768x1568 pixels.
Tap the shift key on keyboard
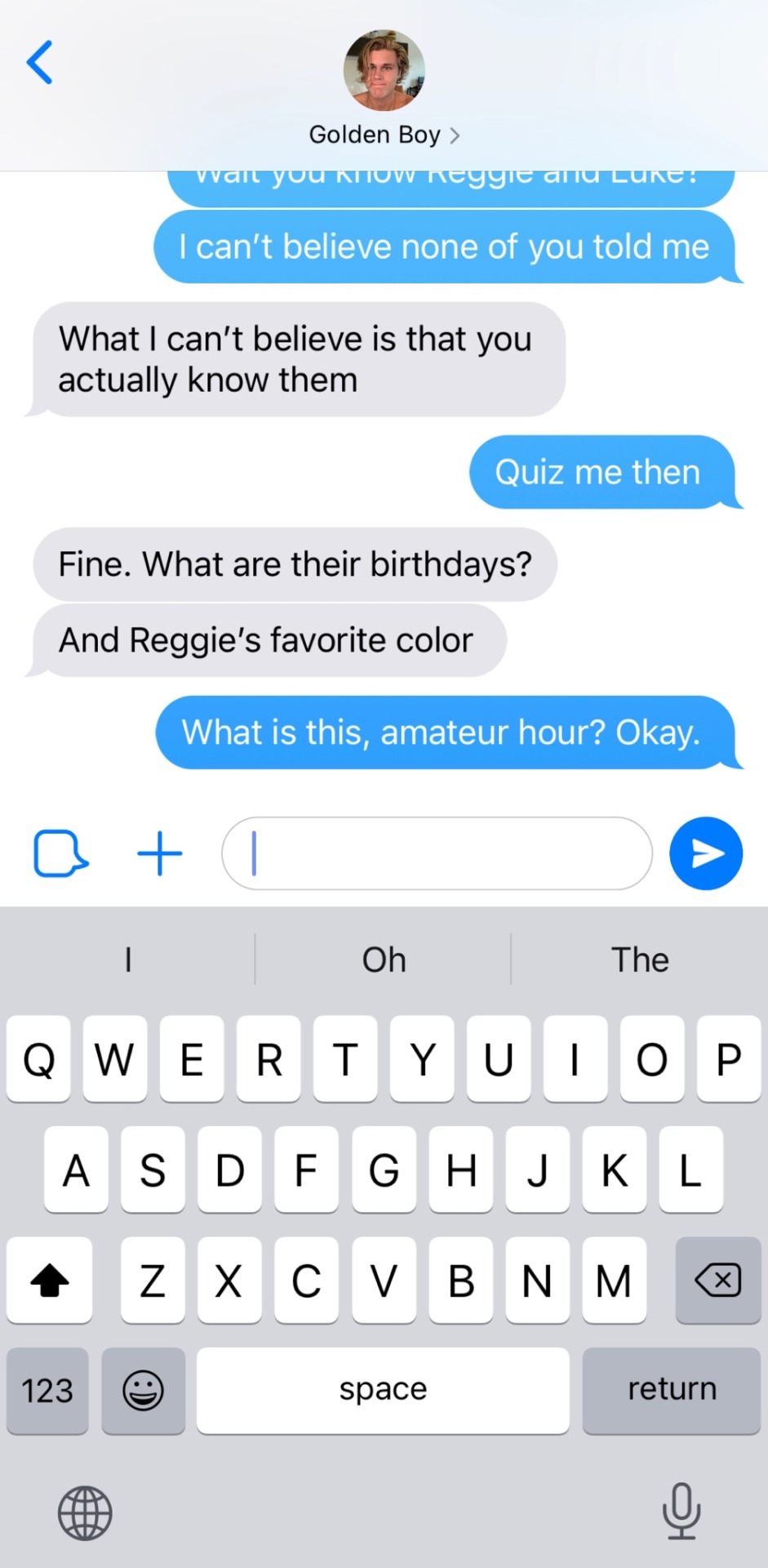click(x=49, y=1280)
